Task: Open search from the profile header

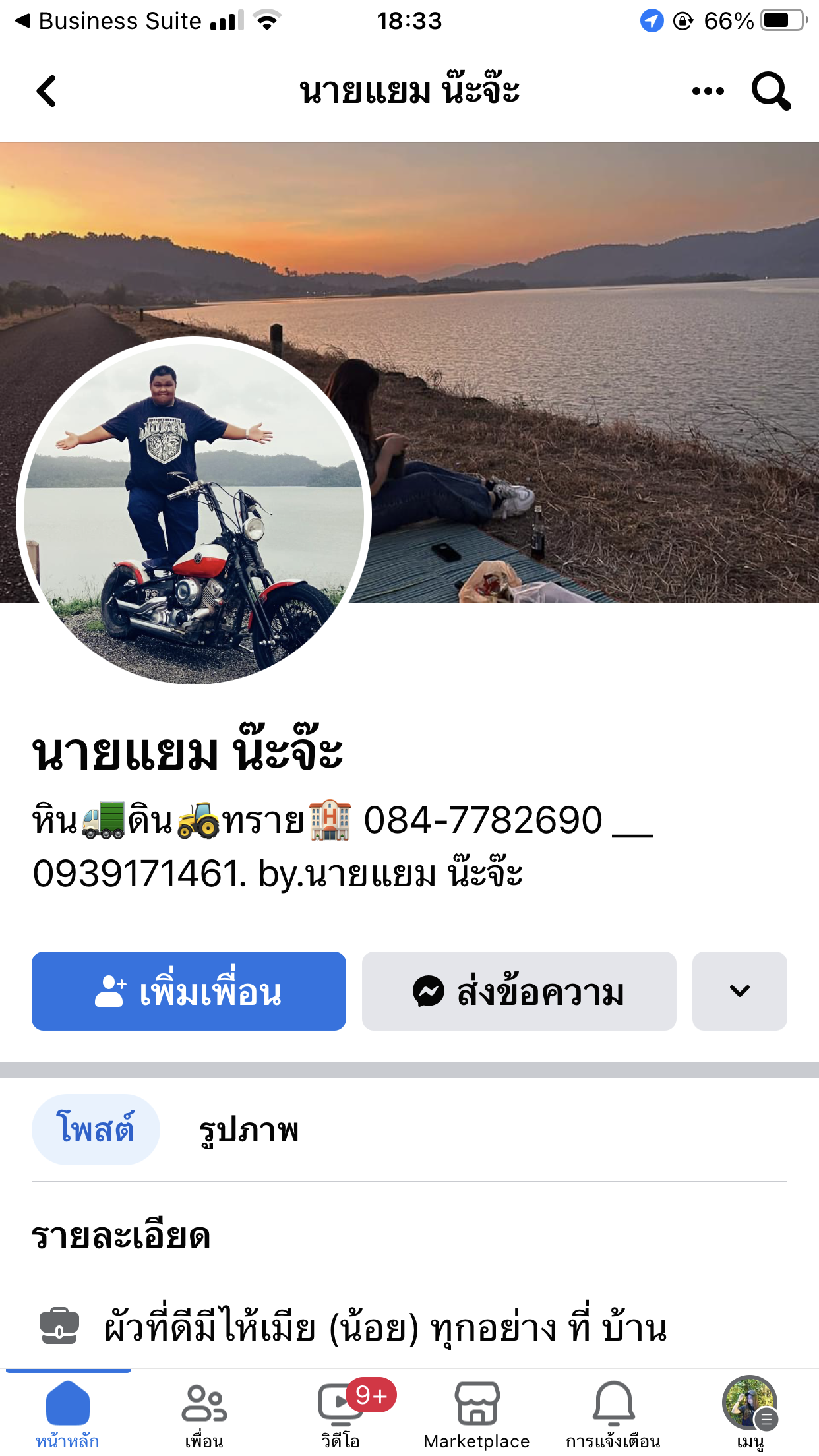Action: pyautogui.click(x=770, y=91)
